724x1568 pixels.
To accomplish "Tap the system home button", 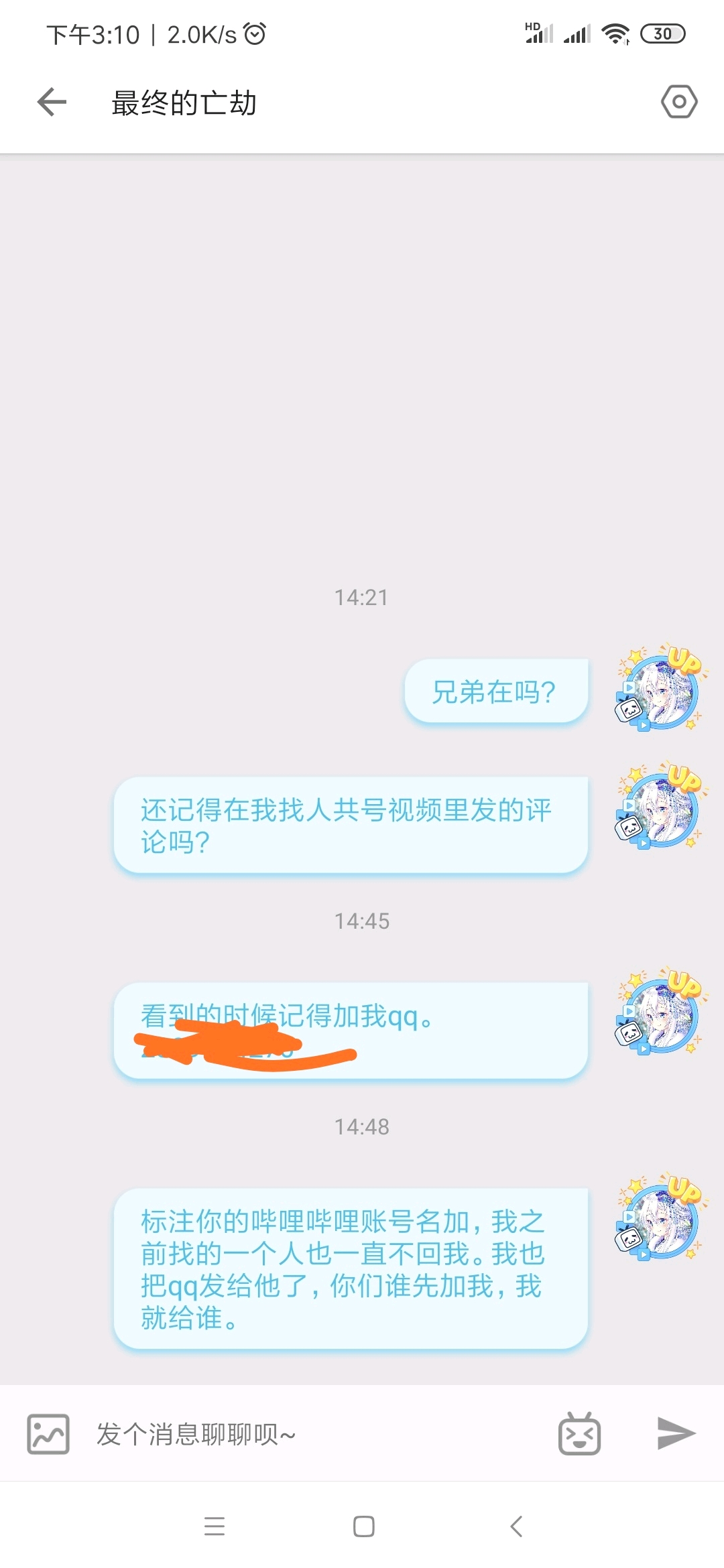I will 363,1526.
